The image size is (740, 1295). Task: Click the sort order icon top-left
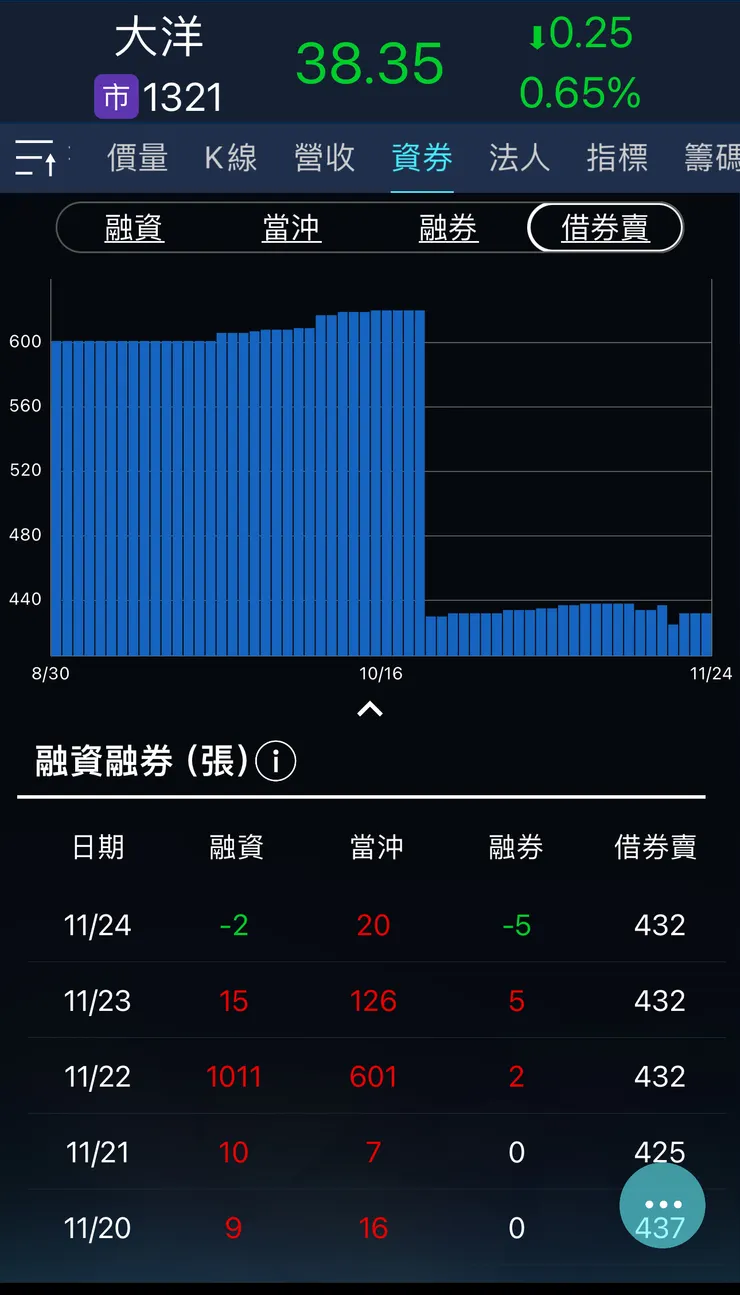(x=33, y=157)
